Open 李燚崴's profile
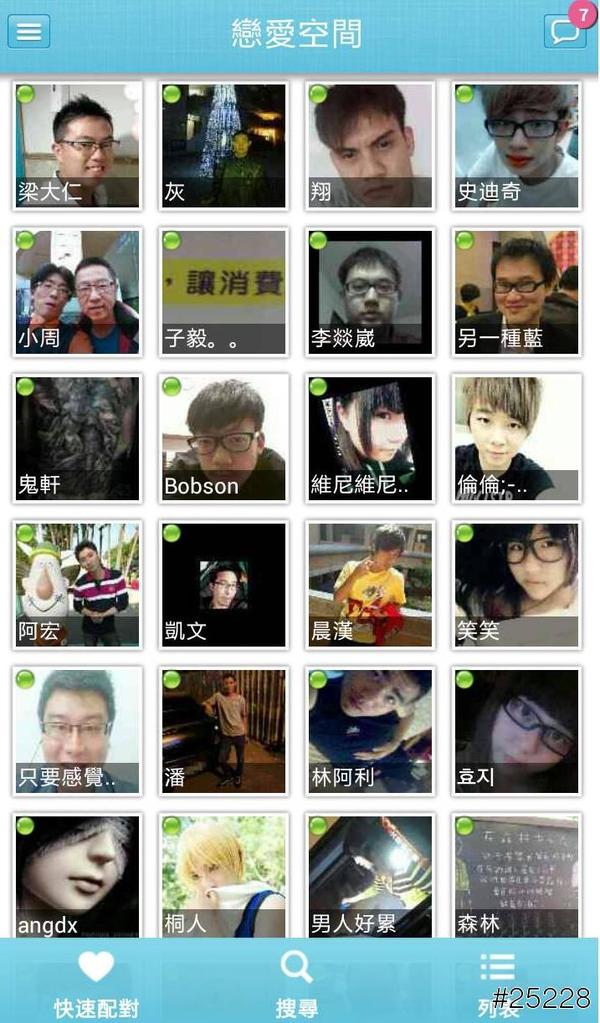The width and height of the screenshot is (600, 1023). [371, 291]
